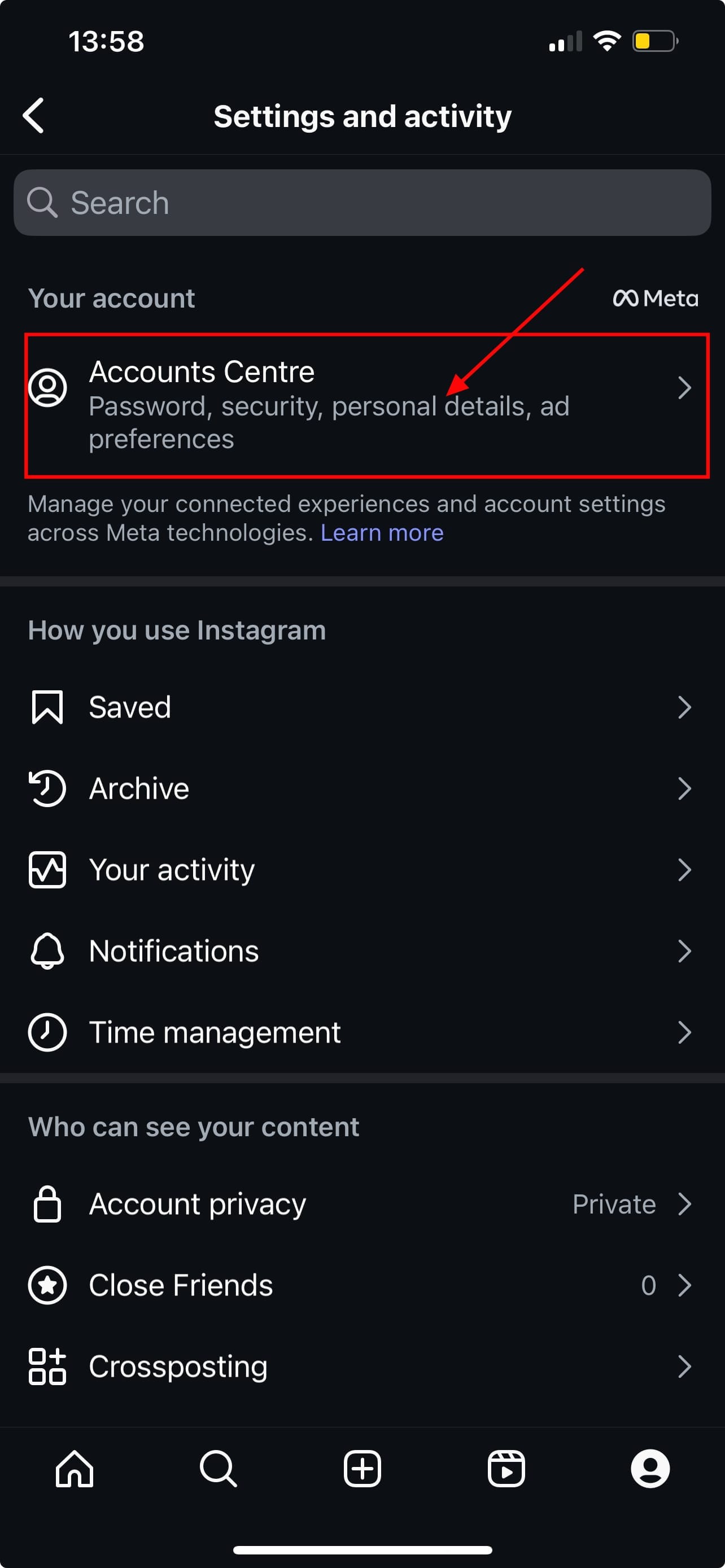Open Time management

pyautogui.click(x=362, y=1032)
